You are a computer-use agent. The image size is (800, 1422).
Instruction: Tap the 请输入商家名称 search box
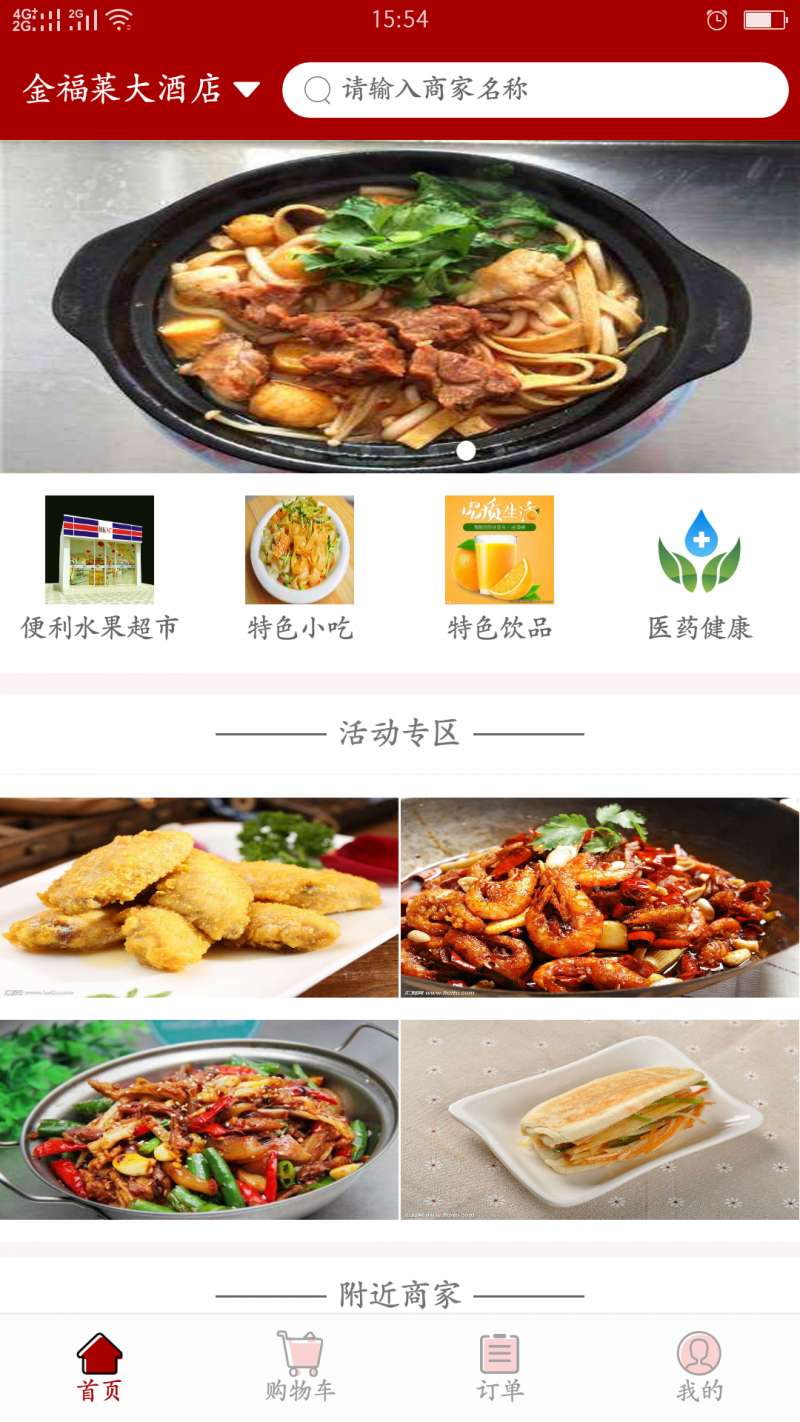tap(535, 90)
